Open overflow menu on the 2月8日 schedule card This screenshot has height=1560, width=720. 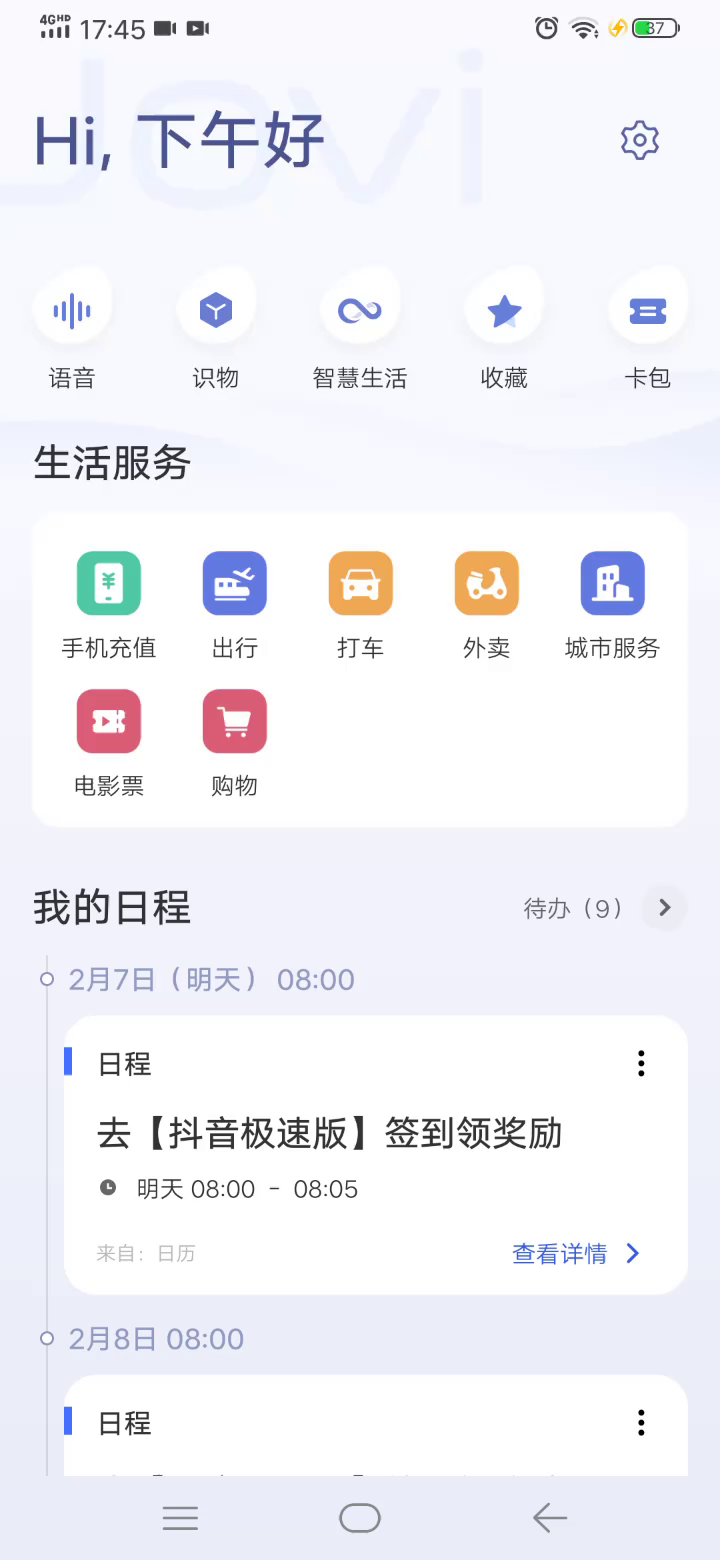tap(641, 1422)
